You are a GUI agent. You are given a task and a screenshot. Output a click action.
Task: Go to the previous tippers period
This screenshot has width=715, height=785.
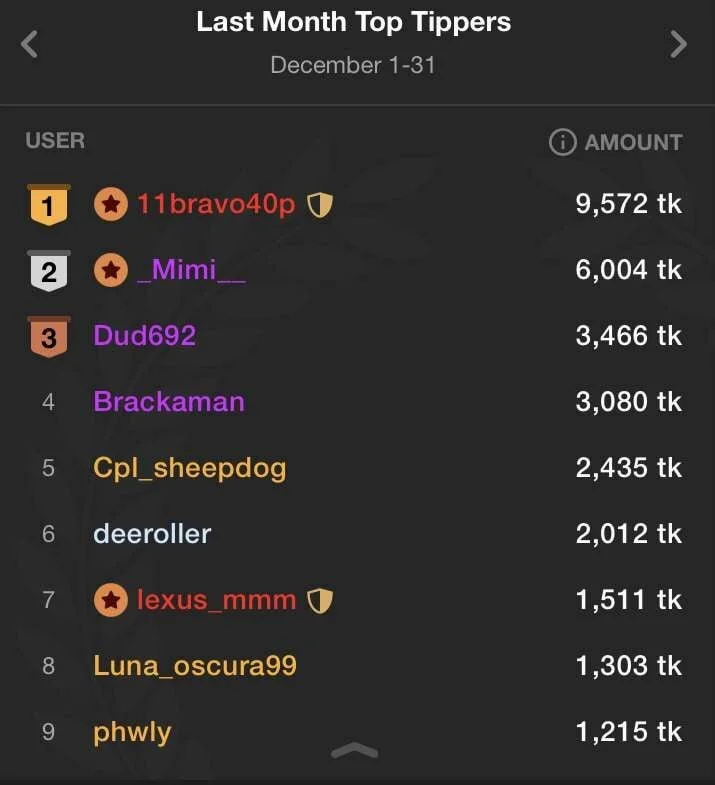[30, 44]
